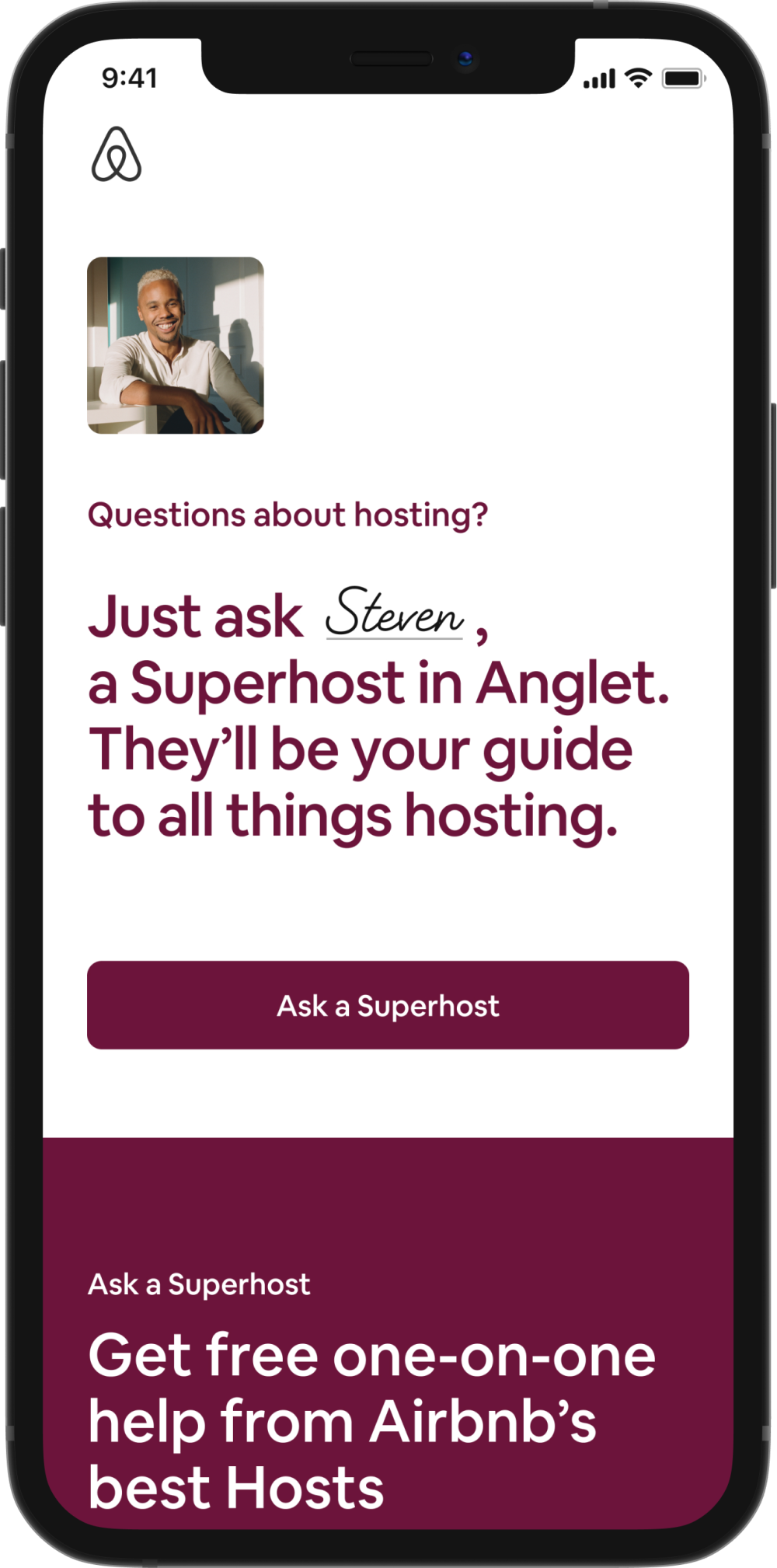Tap the Ask a Superhost button

click(x=388, y=1005)
